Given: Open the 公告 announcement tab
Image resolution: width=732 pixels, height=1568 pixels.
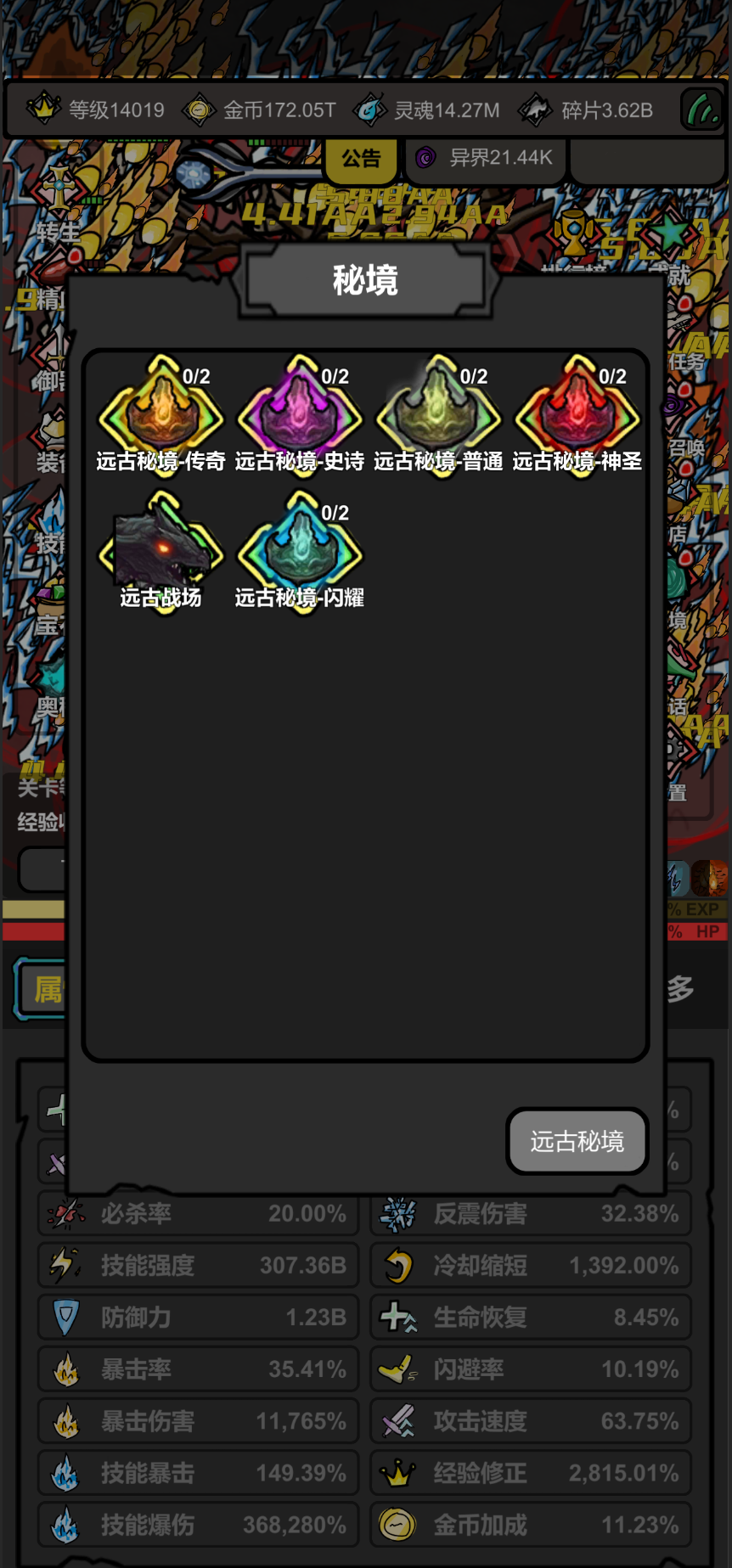Looking at the screenshot, I should tap(361, 159).
